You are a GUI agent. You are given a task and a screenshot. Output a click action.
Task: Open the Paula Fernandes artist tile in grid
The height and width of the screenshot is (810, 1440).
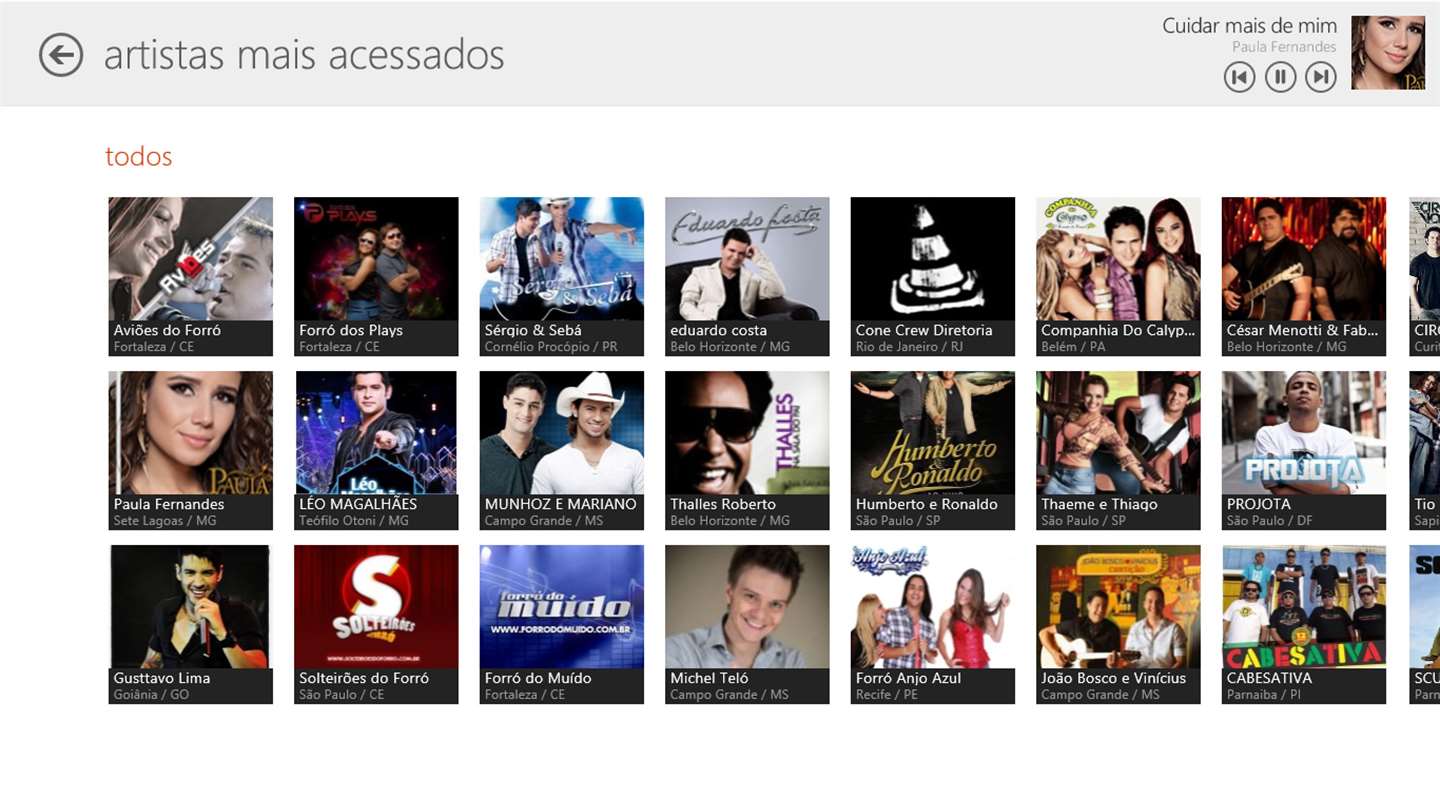click(x=190, y=450)
